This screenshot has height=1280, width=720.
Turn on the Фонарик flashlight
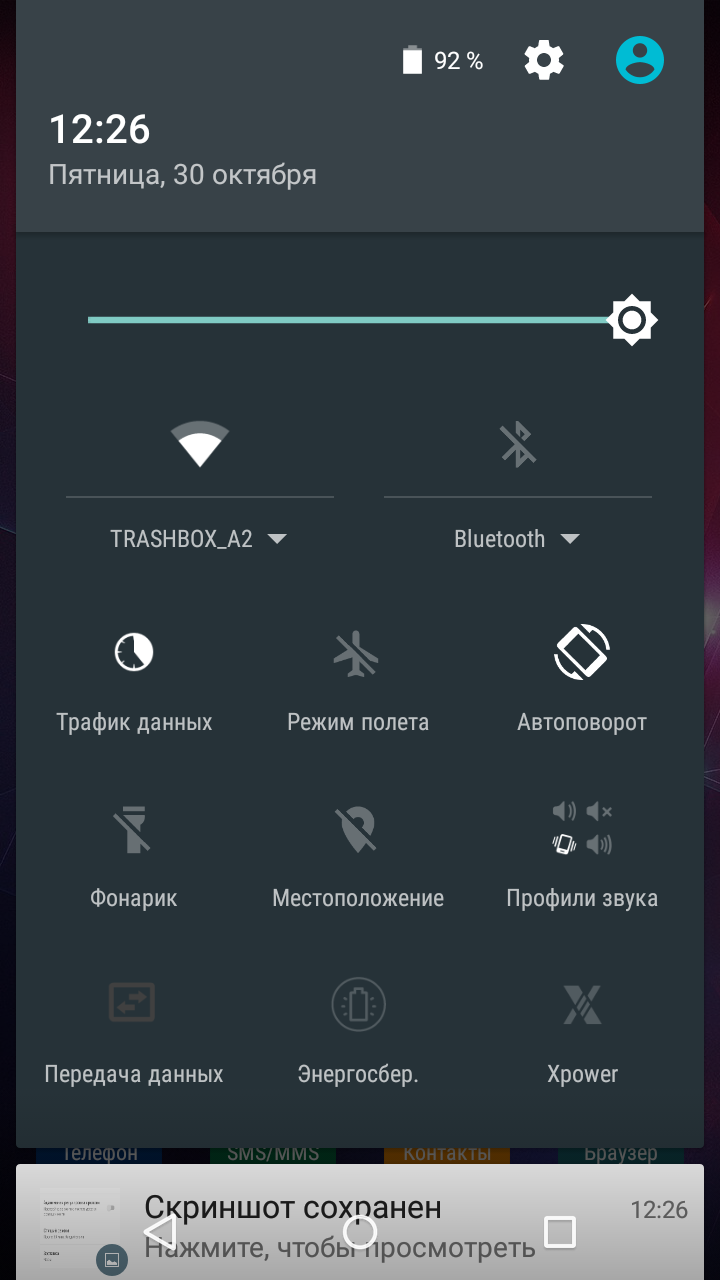click(x=134, y=856)
